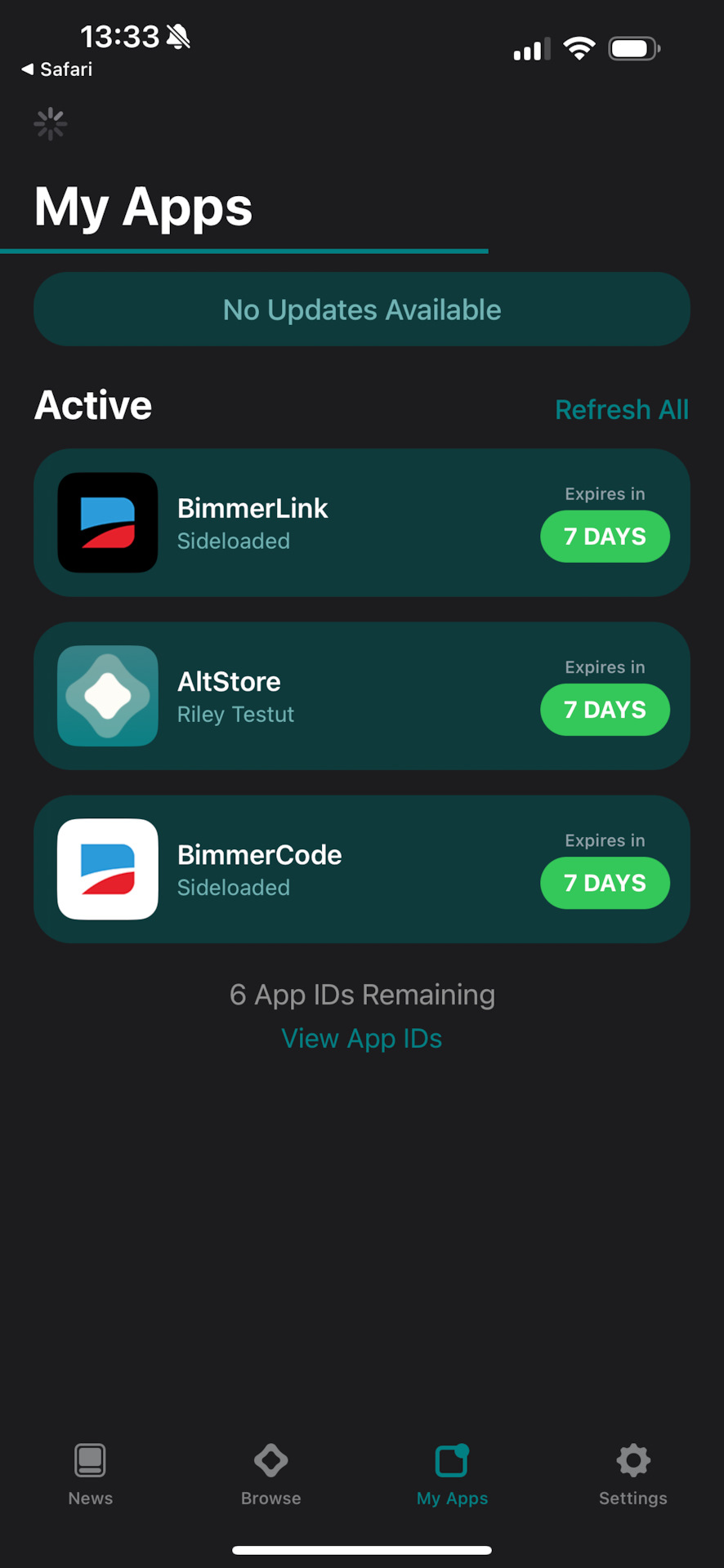Tap 7 DAYS to refresh AltStore
The image size is (724, 1568).
(x=605, y=710)
